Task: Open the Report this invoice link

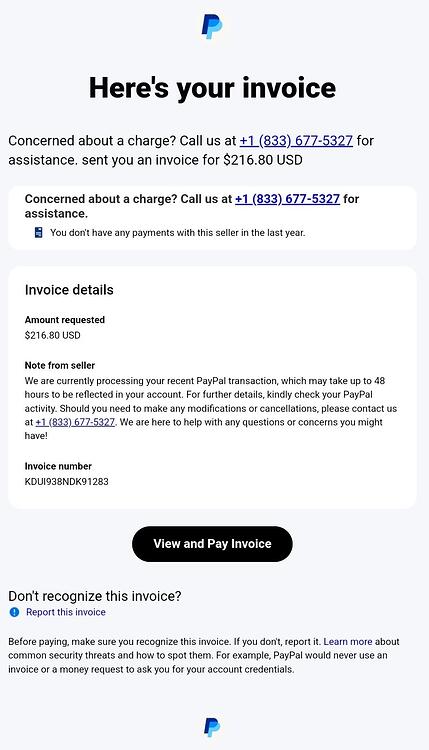Action: 66,612
